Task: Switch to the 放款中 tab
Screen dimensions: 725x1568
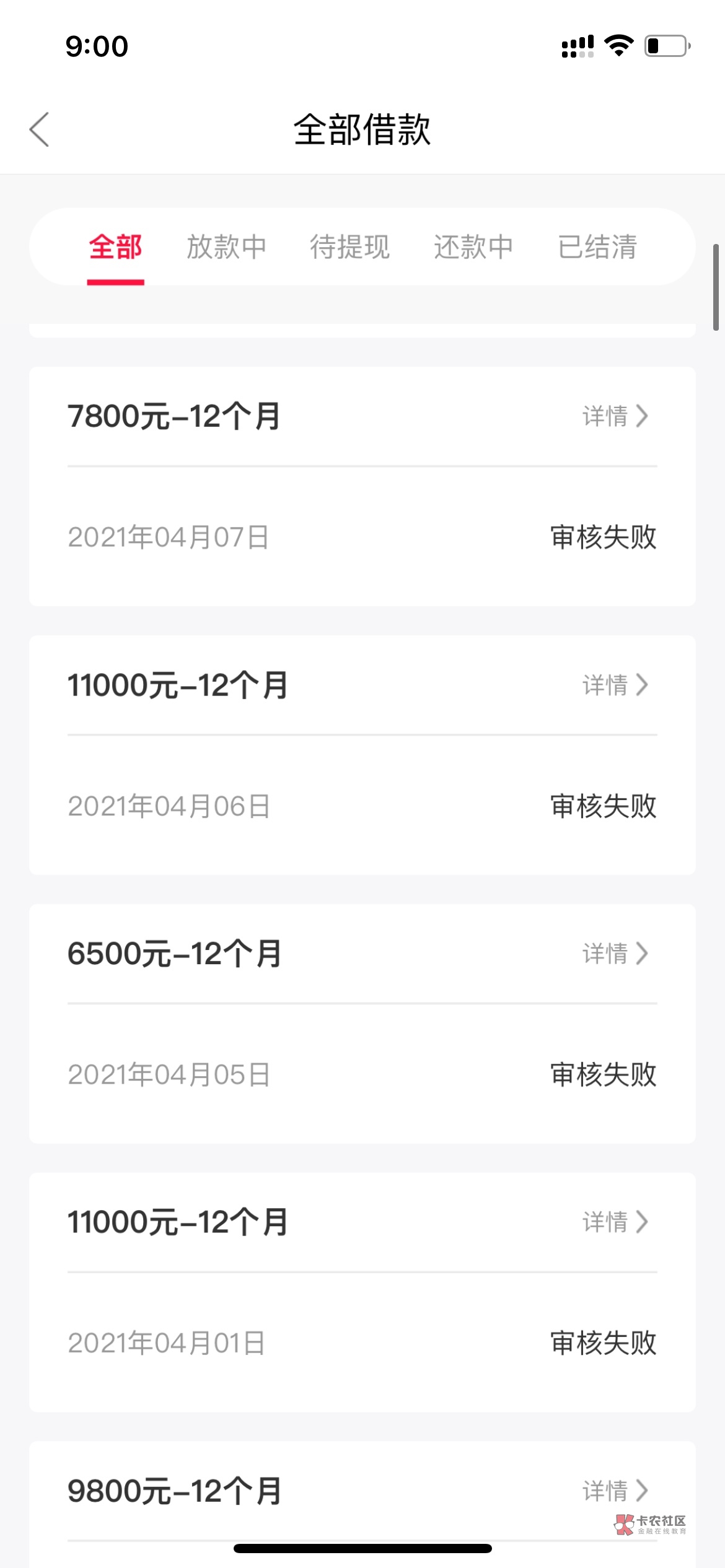Action: point(226,247)
